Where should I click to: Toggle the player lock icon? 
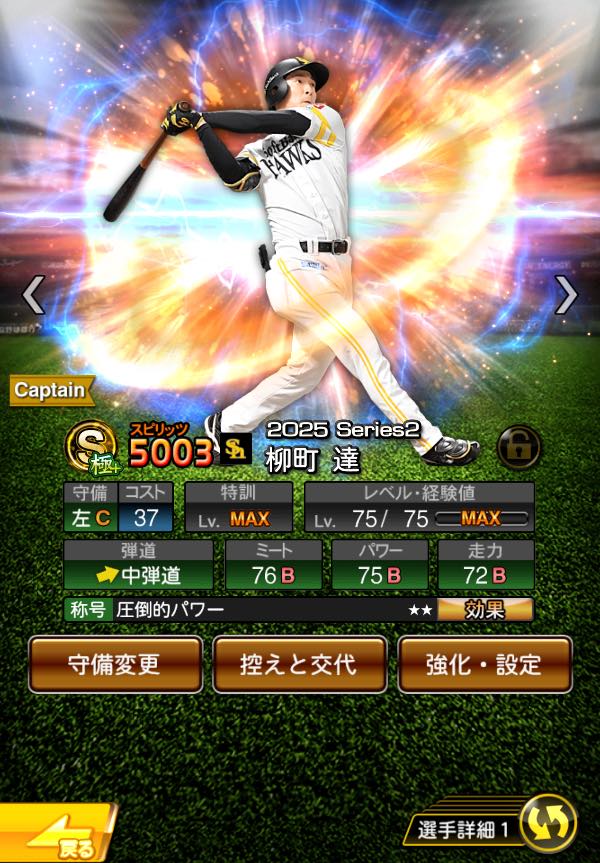519,447
